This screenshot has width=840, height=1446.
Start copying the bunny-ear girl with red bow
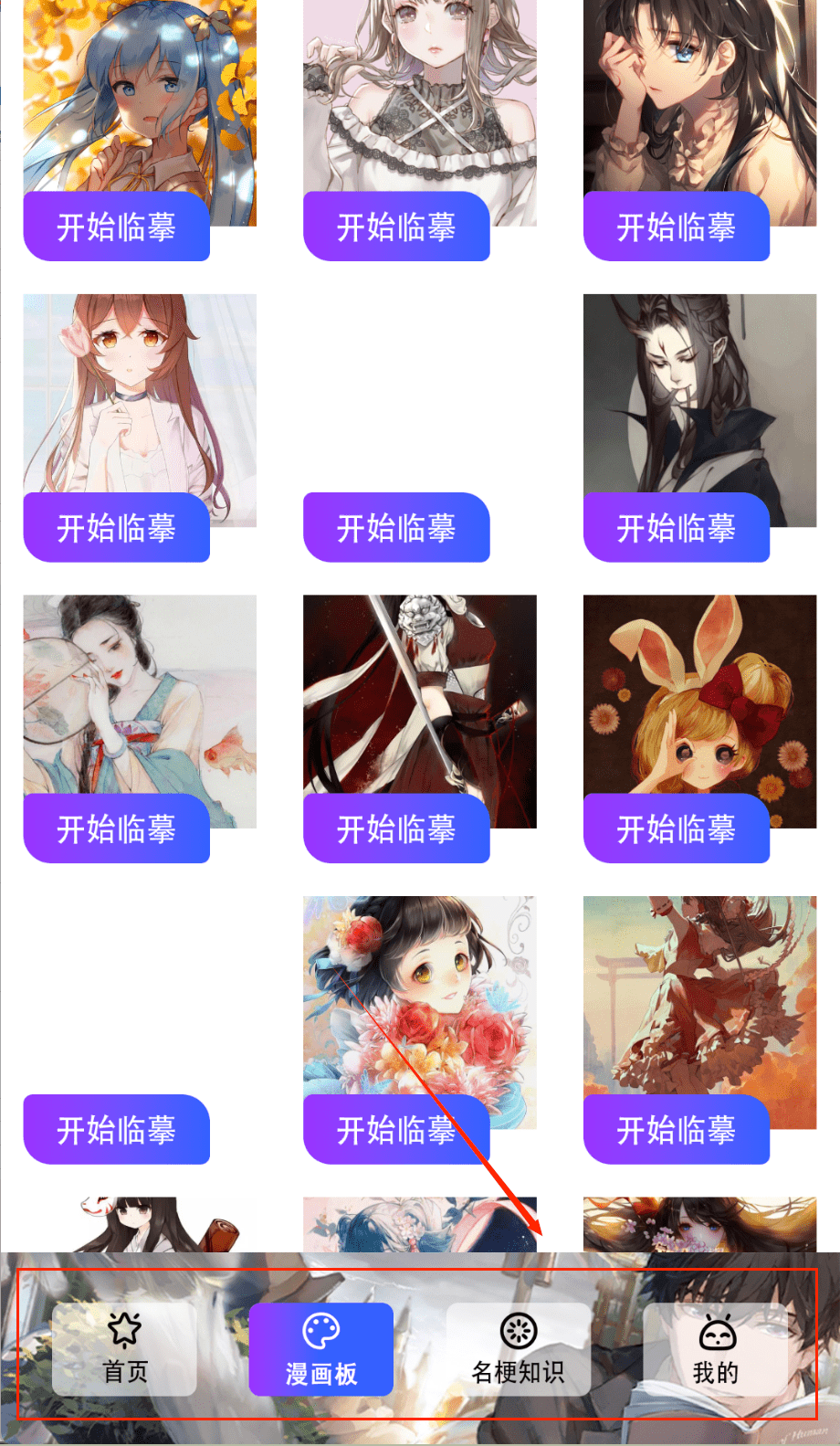tap(677, 829)
